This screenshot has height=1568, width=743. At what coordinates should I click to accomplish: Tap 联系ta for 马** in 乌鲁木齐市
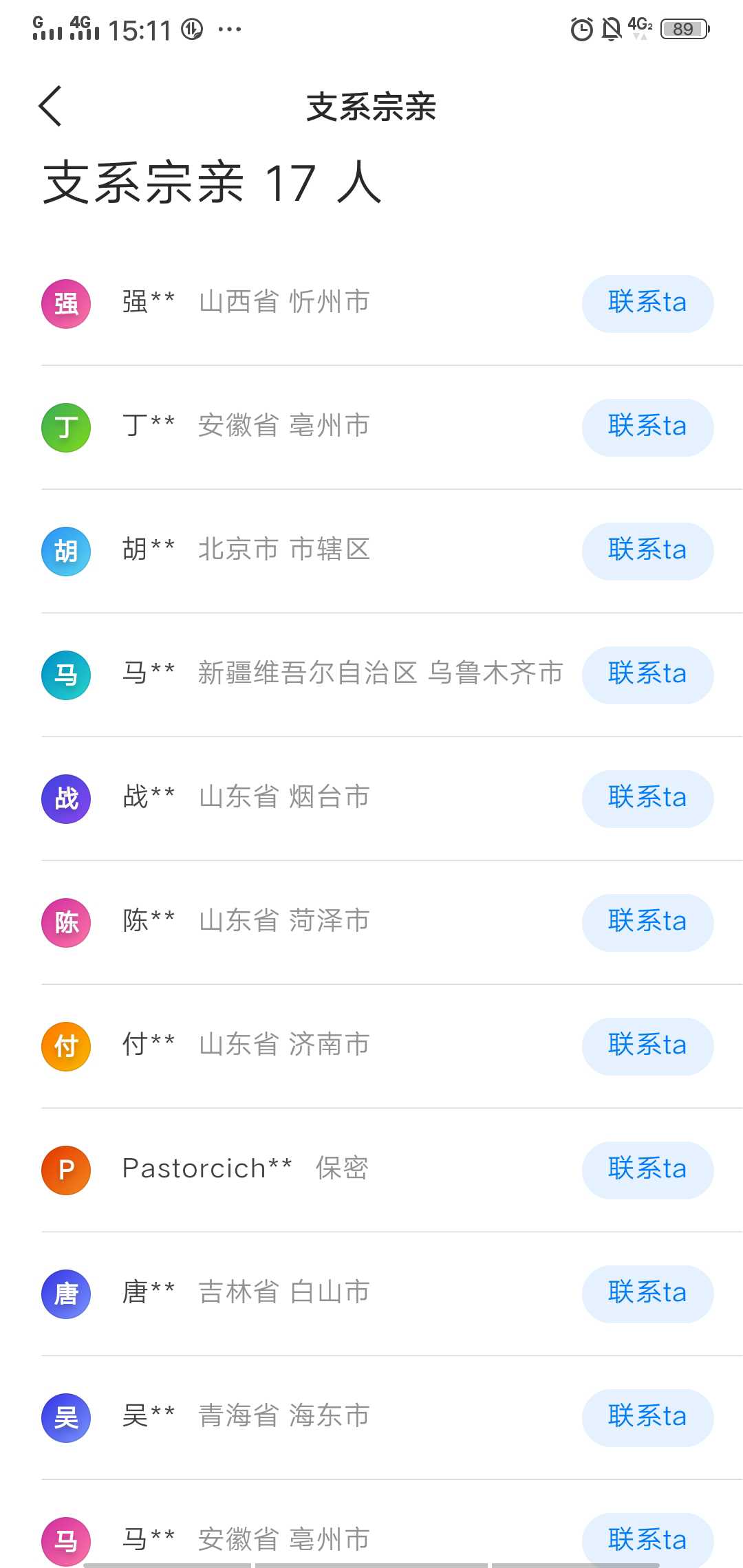[x=647, y=675]
